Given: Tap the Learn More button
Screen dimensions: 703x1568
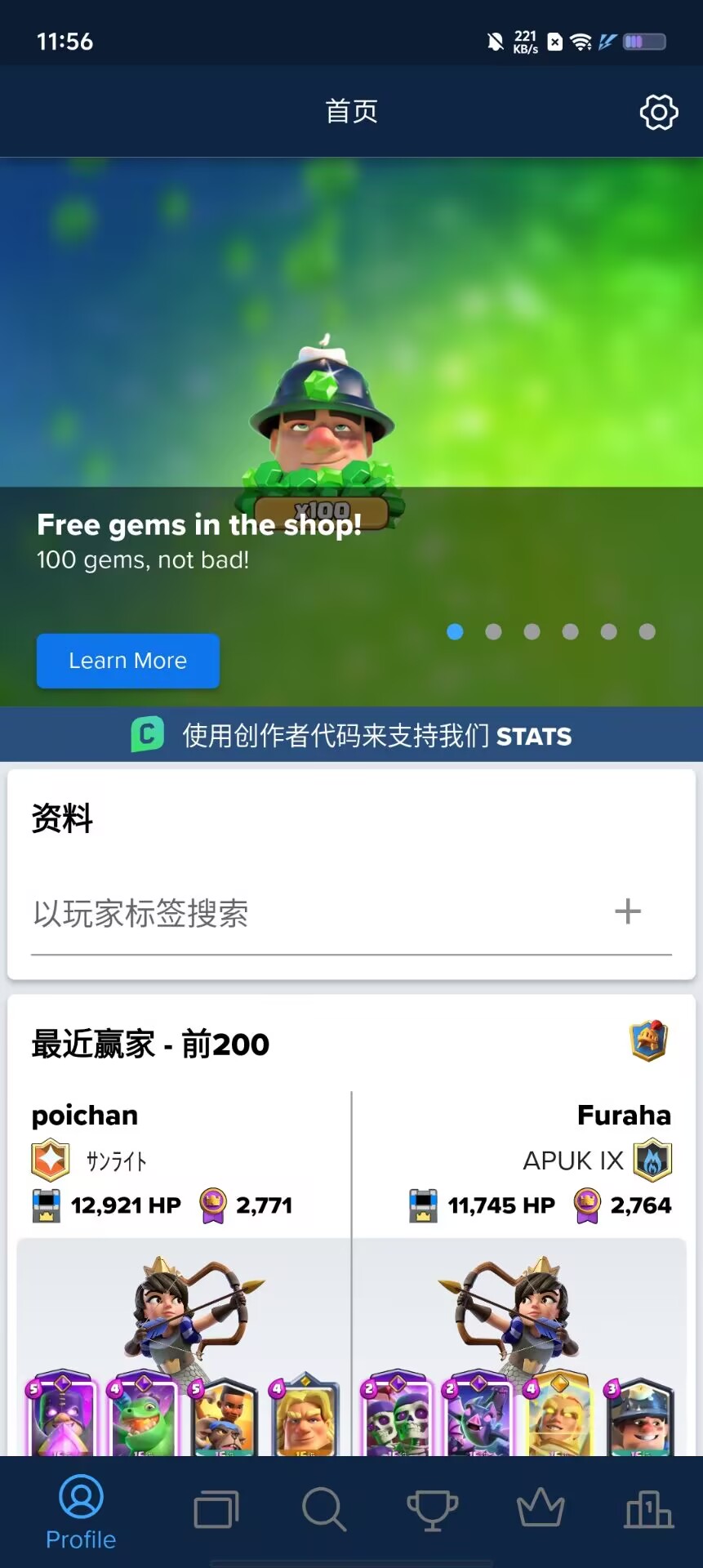Looking at the screenshot, I should pyautogui.click(x=128, y=661).
